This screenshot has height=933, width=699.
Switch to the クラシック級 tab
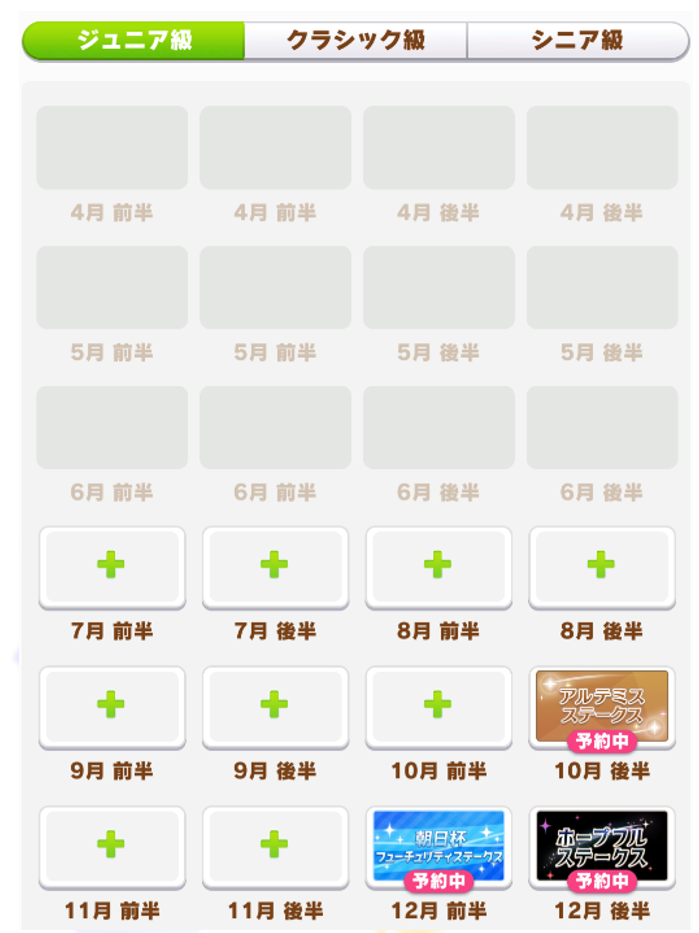[355, 41]
